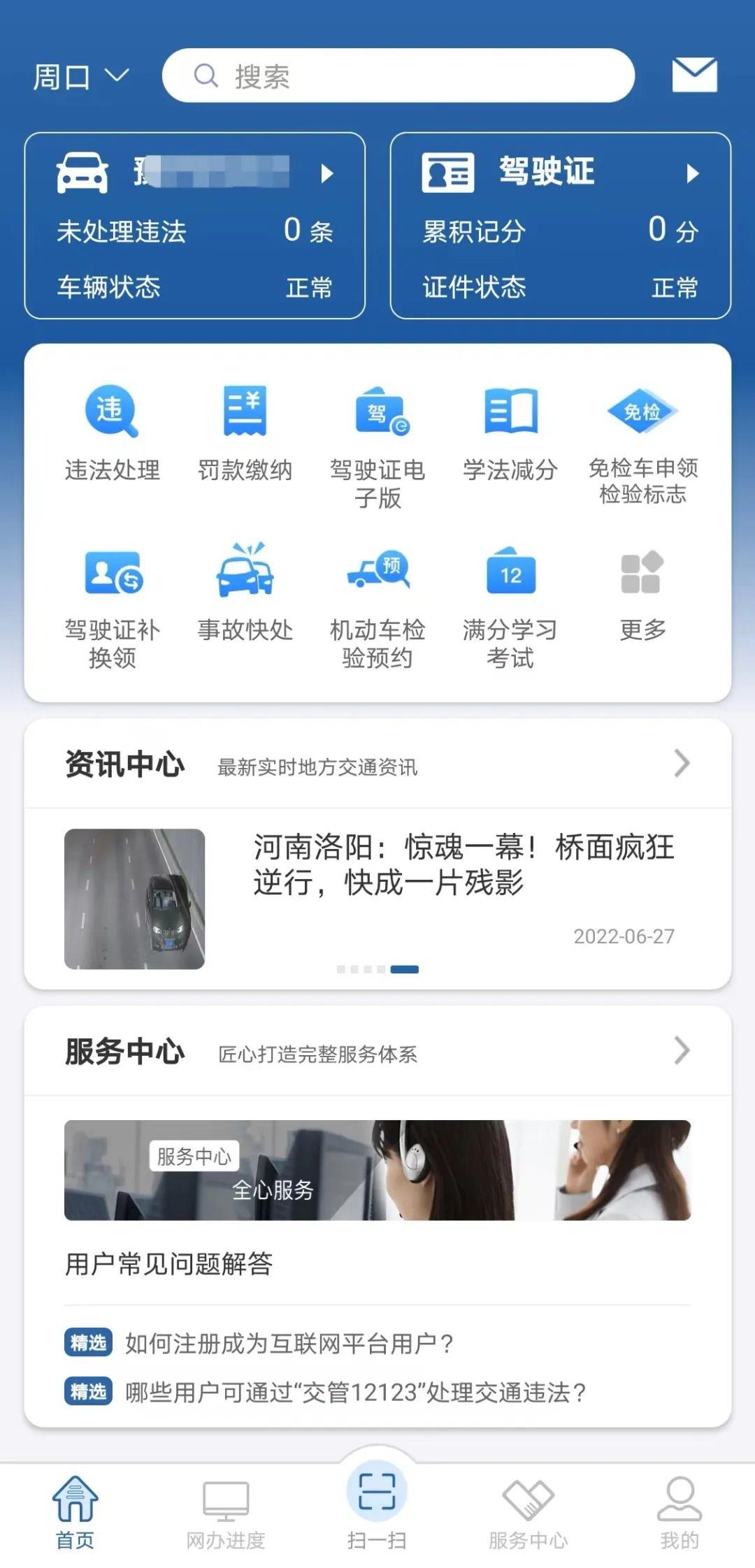Tap the 搜索 search box
Viewport: 755px width, 1568px height.
[x=398, y=75]
